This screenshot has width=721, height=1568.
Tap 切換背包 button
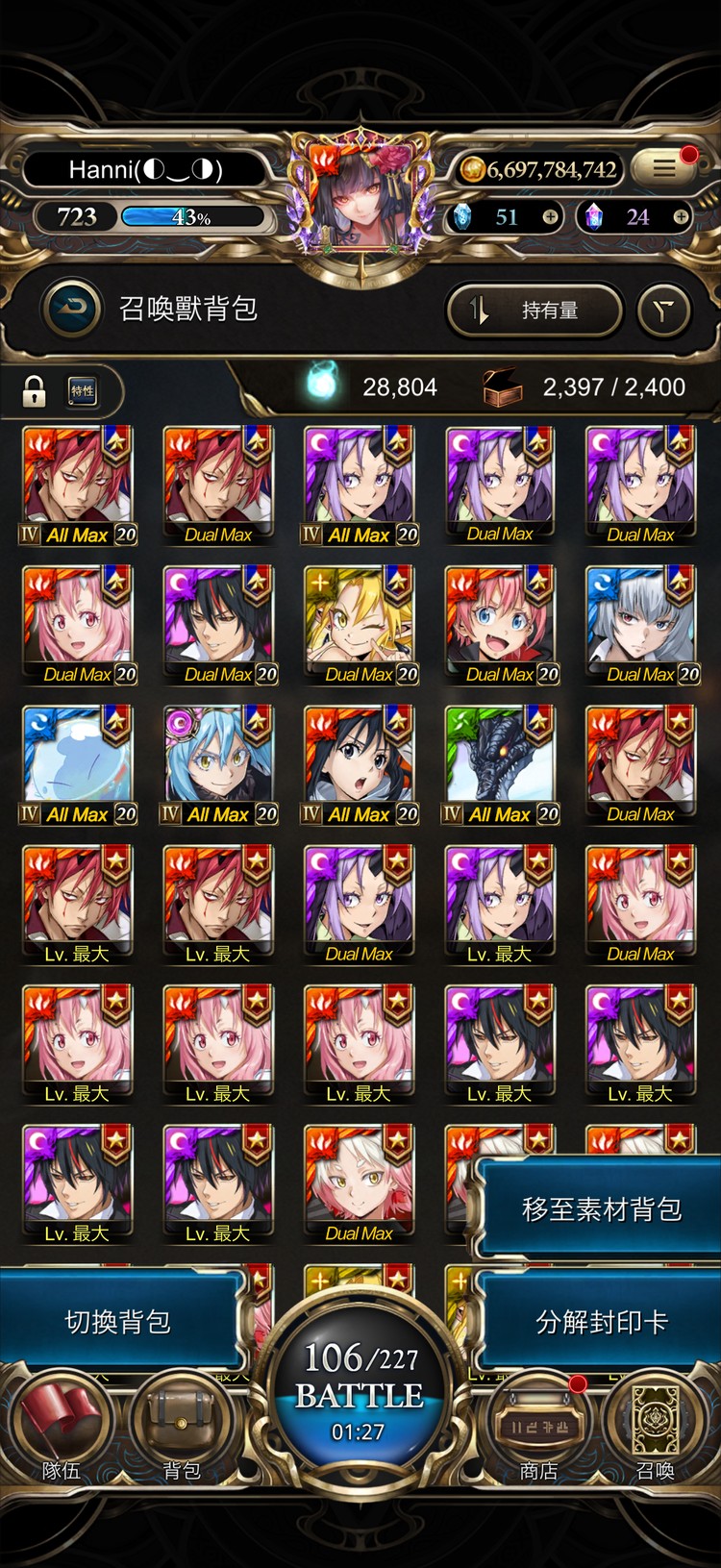(x=117, y=1322)
